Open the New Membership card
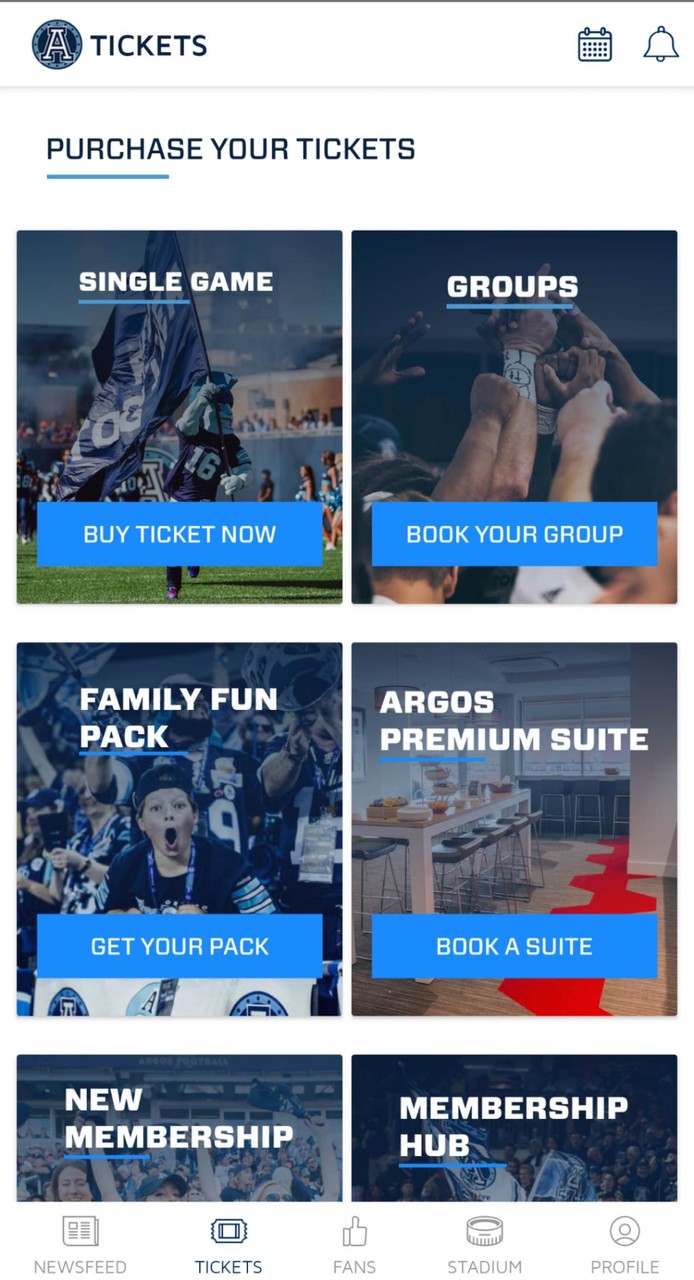This screenshot has height=1280, width=694. [180, 1127]
